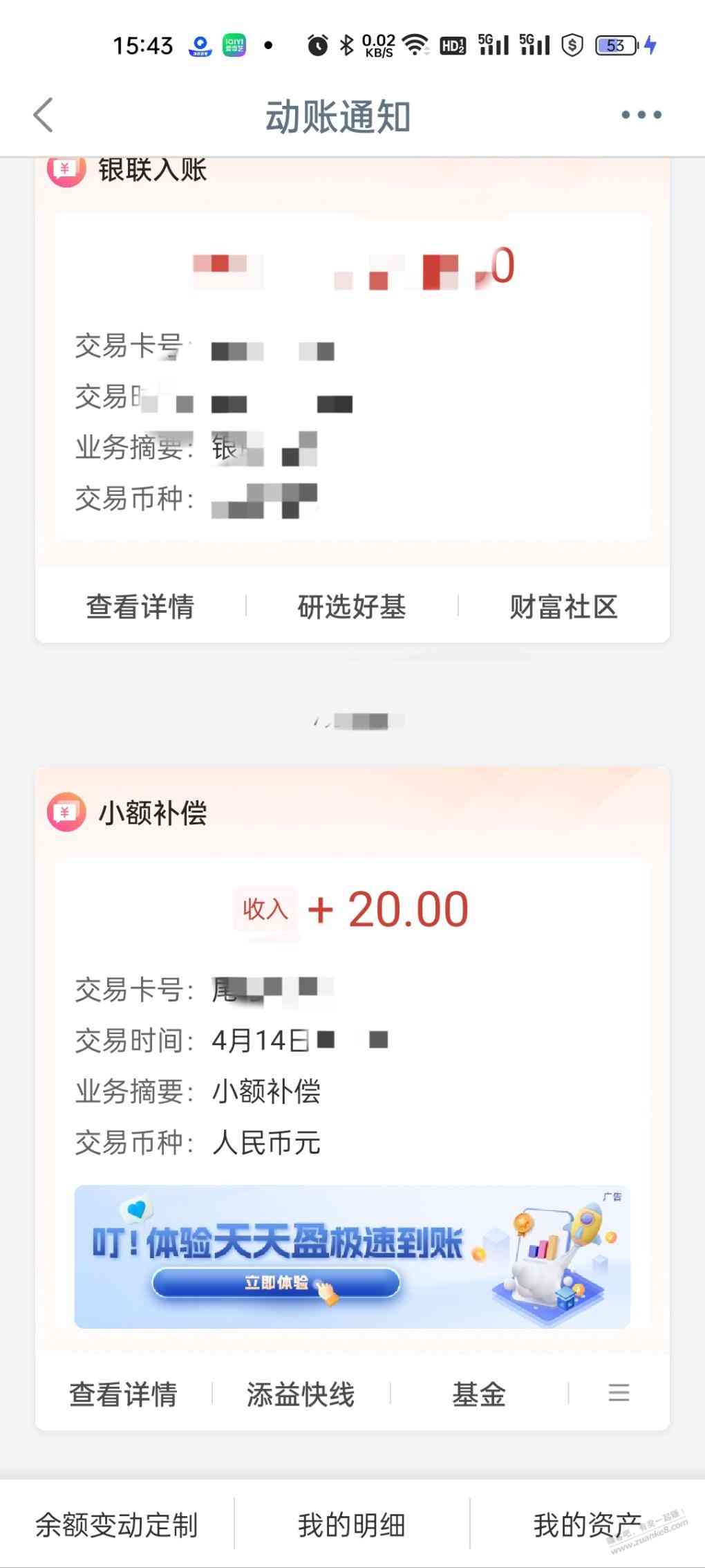Open 我的资产

pyautogui.click(x=587, y=1525)
